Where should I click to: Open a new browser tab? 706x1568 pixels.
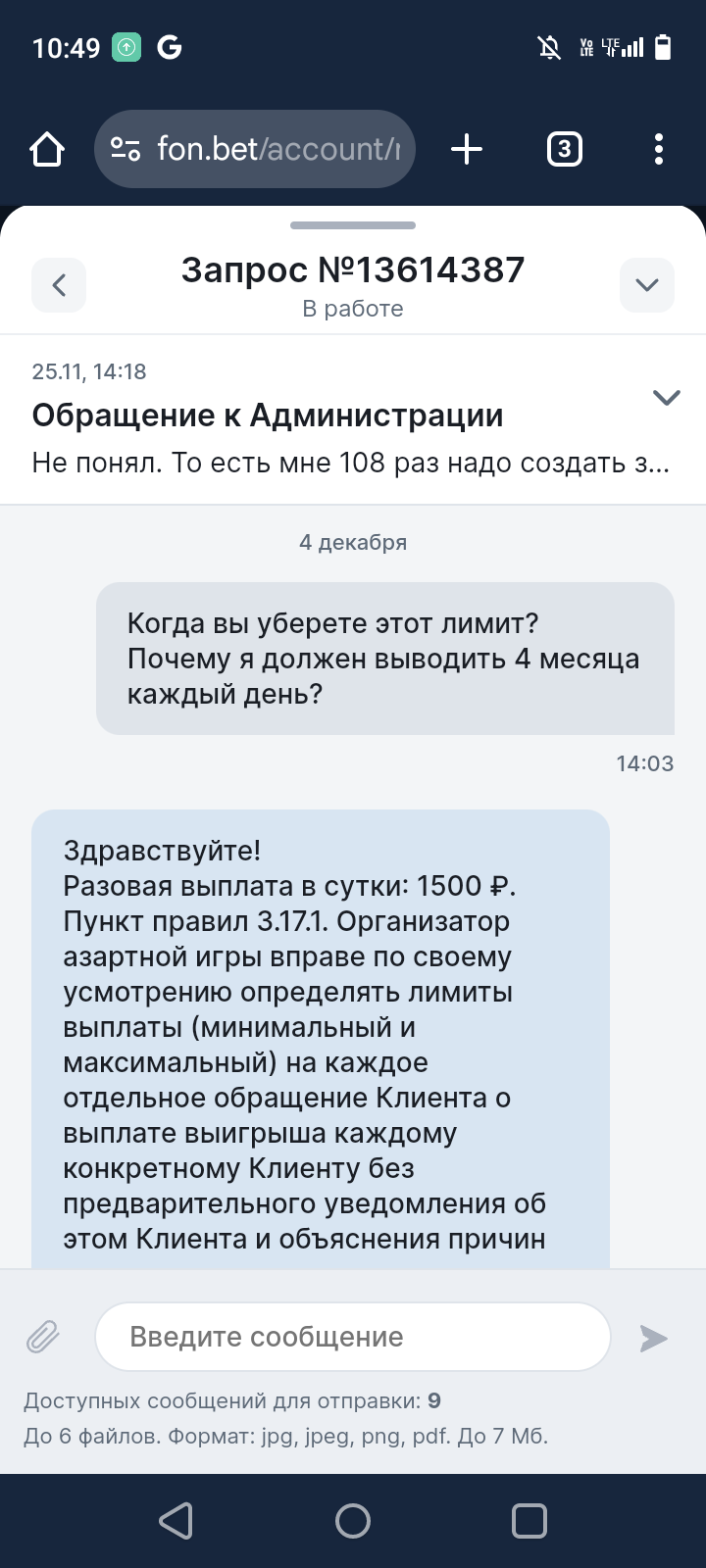(467, 149)
